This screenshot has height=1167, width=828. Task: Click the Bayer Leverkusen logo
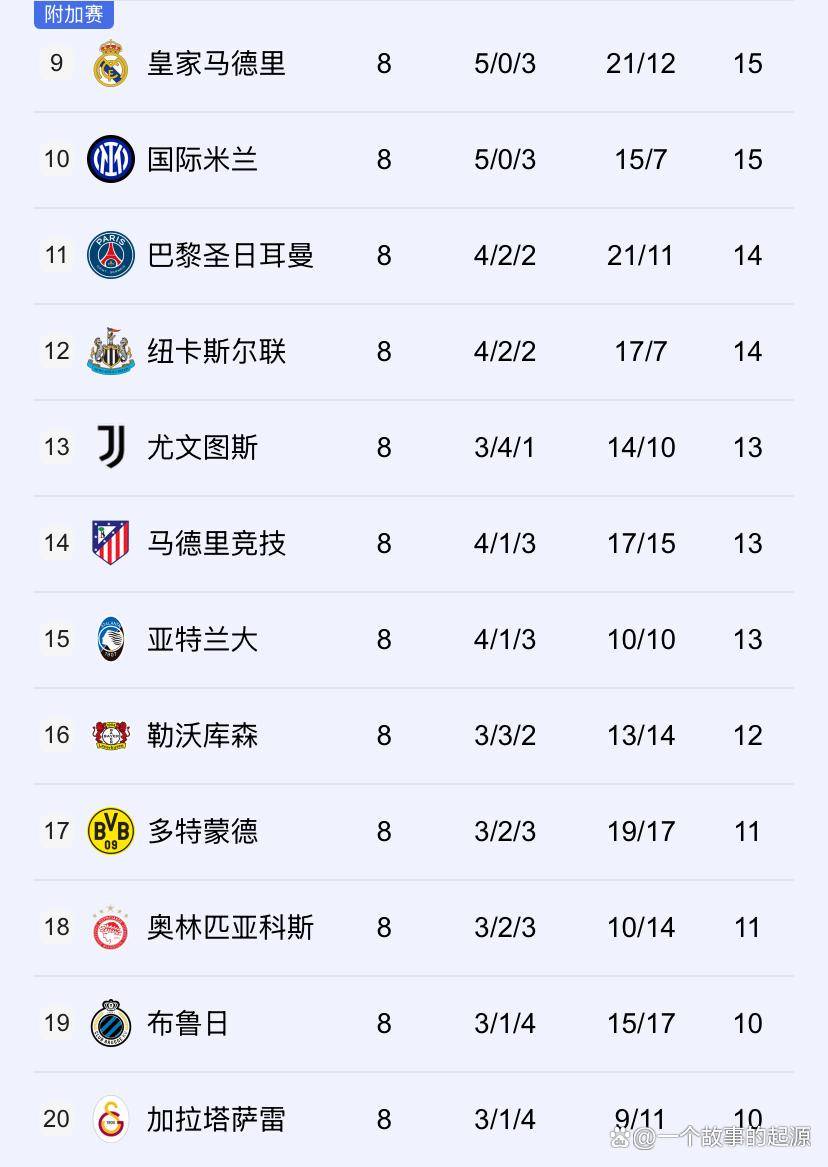click(110, 735)
